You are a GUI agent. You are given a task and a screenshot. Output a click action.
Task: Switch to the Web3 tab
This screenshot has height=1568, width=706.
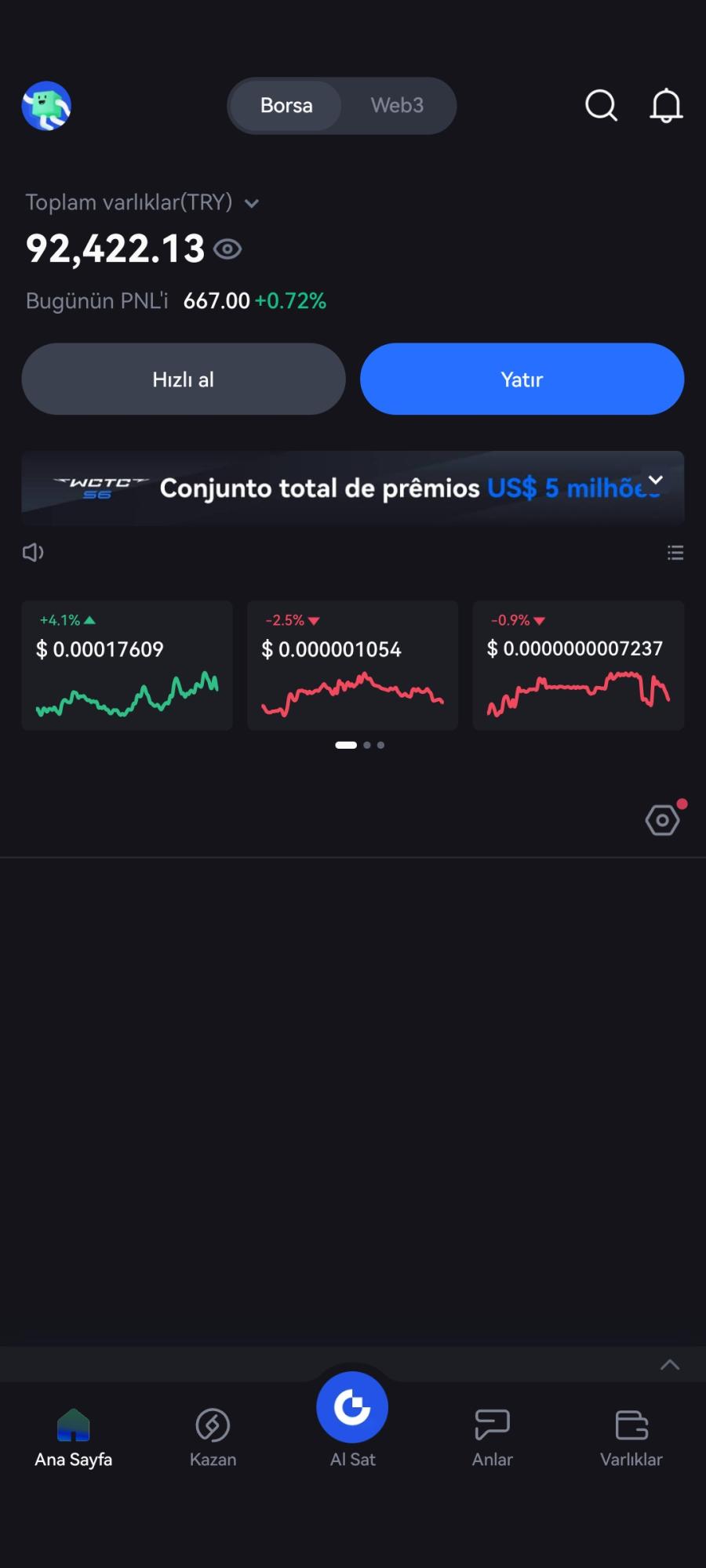click(x=397, y=106)
